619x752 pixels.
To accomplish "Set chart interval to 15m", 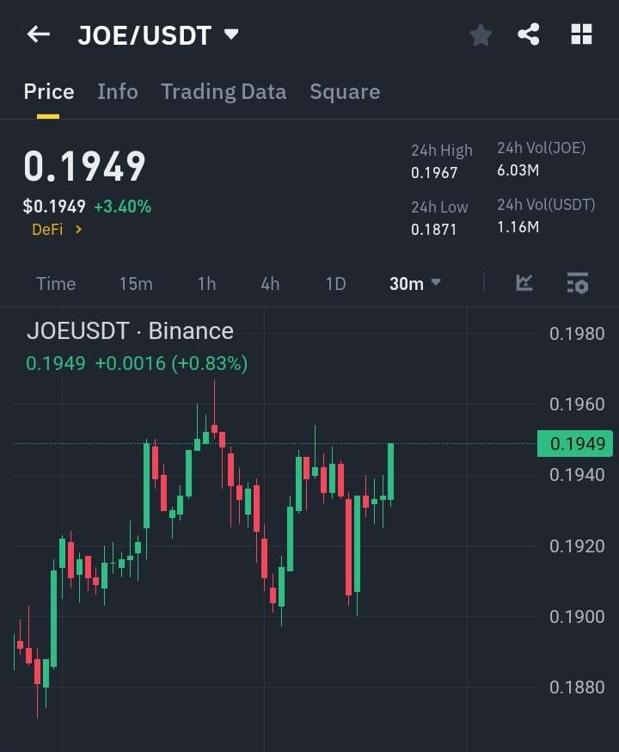I will click(136, 284).
